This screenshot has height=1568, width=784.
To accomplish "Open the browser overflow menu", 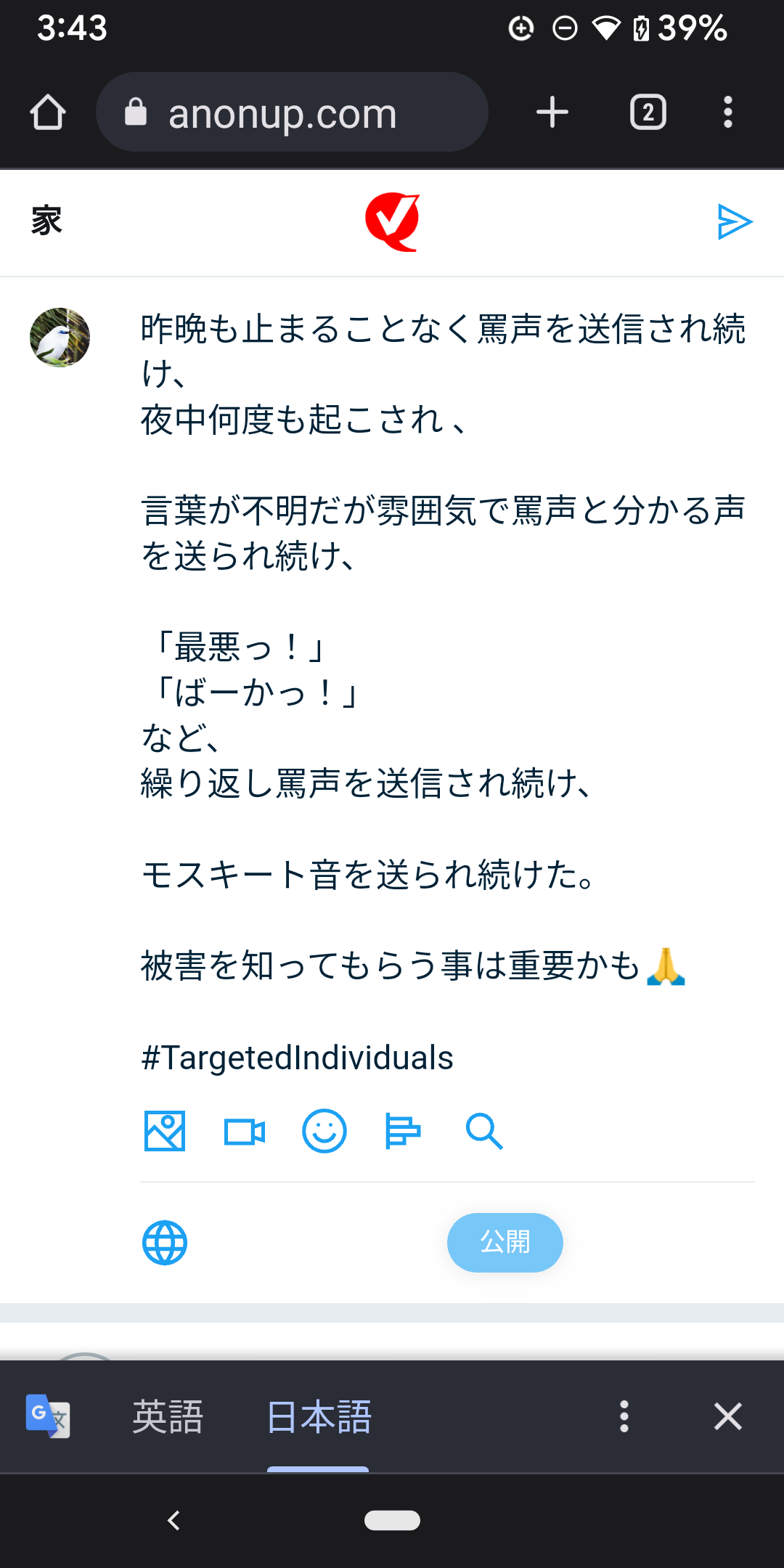I will pyautogui.click(x=727, y=113).
